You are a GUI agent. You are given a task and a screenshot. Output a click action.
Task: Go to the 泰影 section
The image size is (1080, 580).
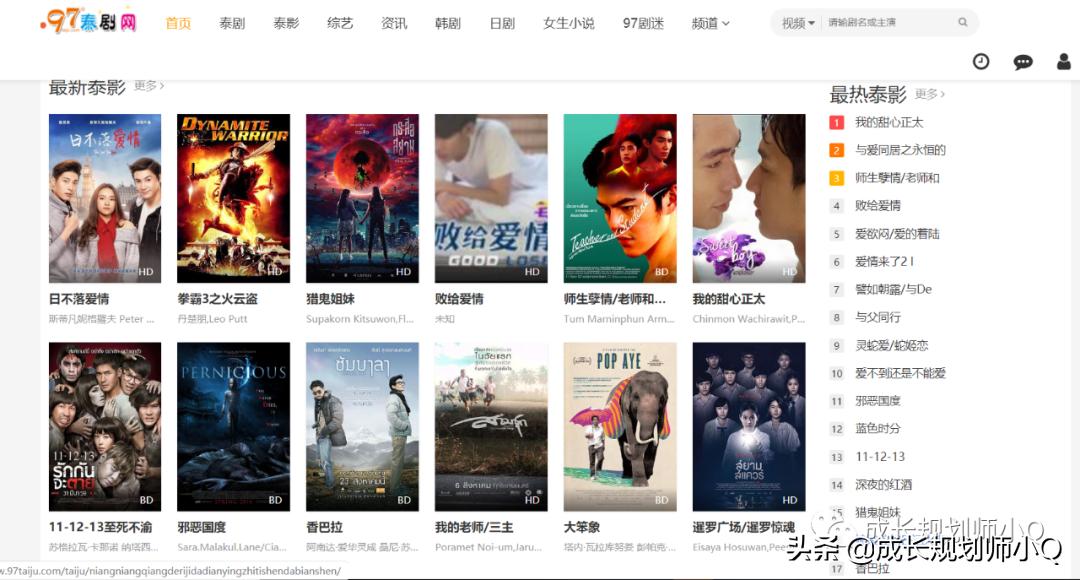[286, 23]
